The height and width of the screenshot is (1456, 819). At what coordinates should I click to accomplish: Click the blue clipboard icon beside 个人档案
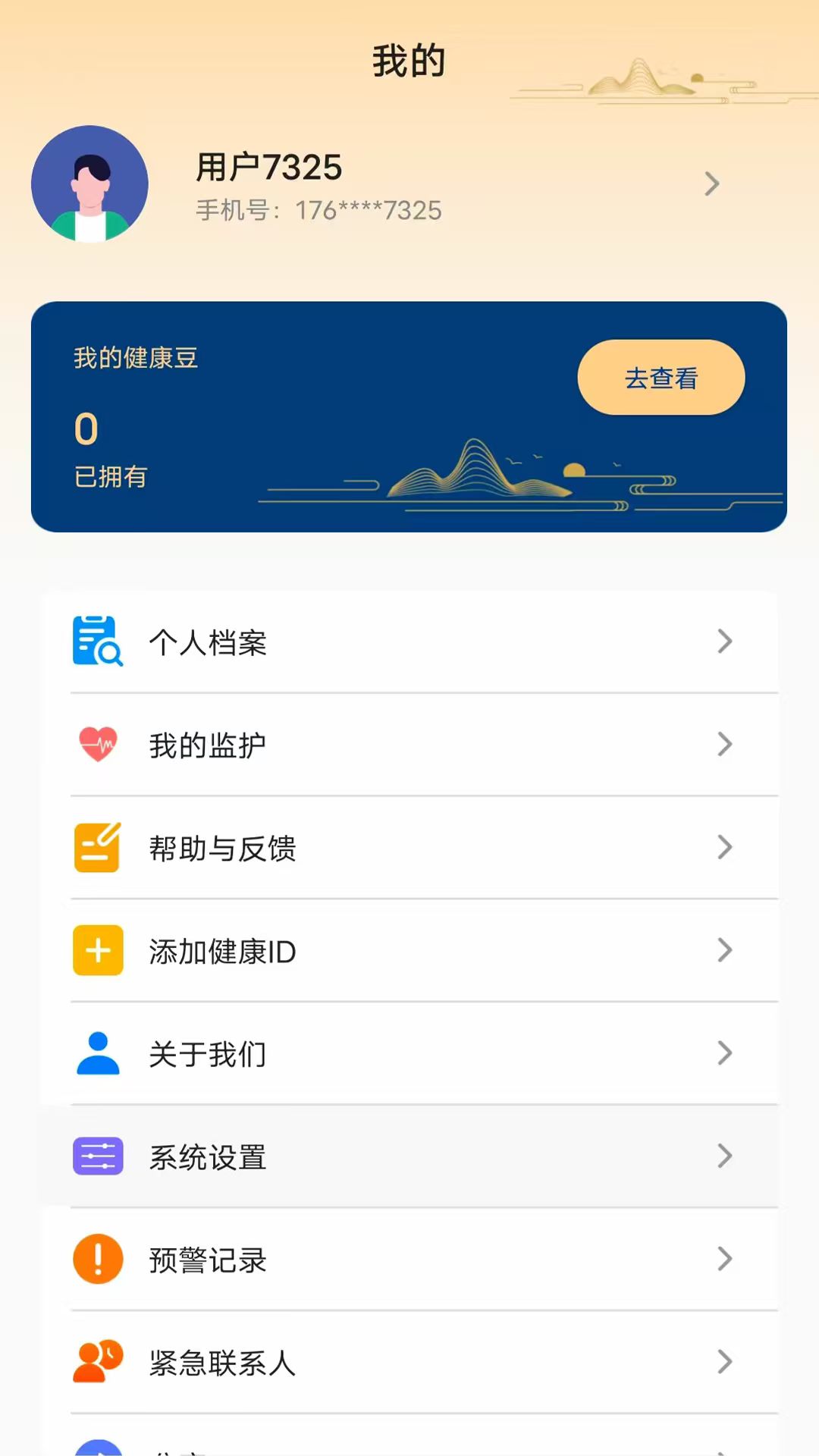click(x=96, y=642)
